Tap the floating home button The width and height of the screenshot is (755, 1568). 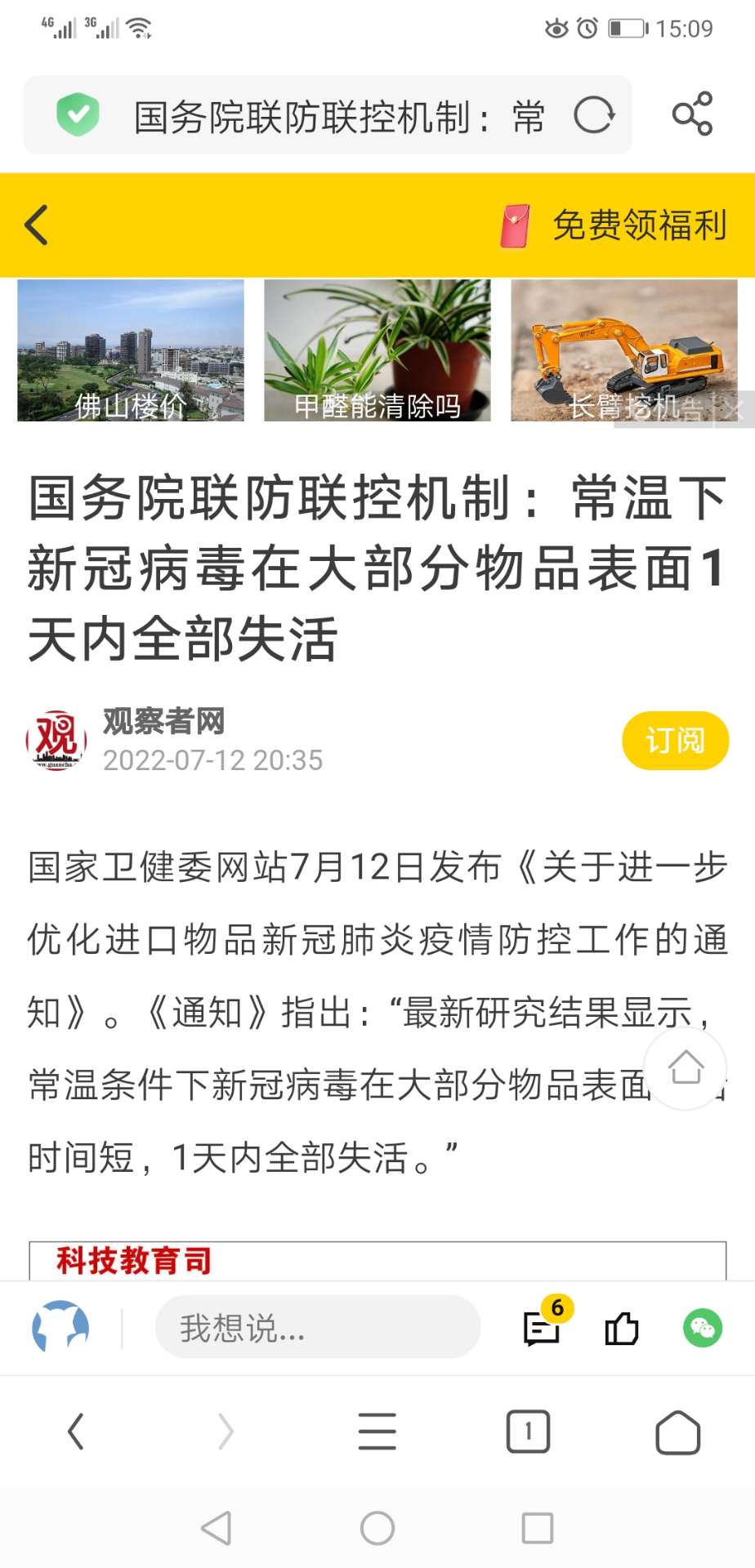[686, 1067]
